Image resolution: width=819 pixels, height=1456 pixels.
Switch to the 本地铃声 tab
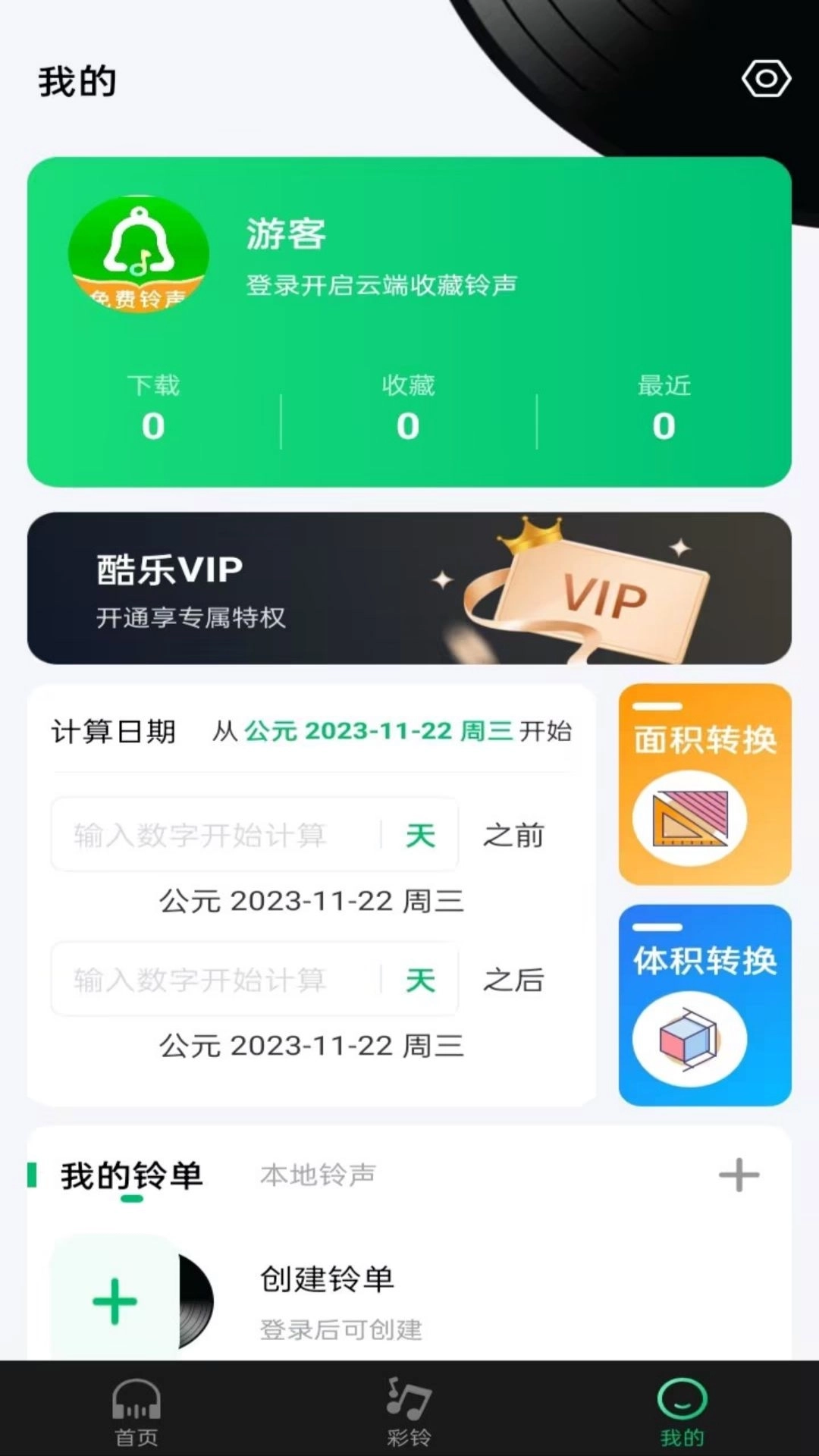coord(318,1175)
